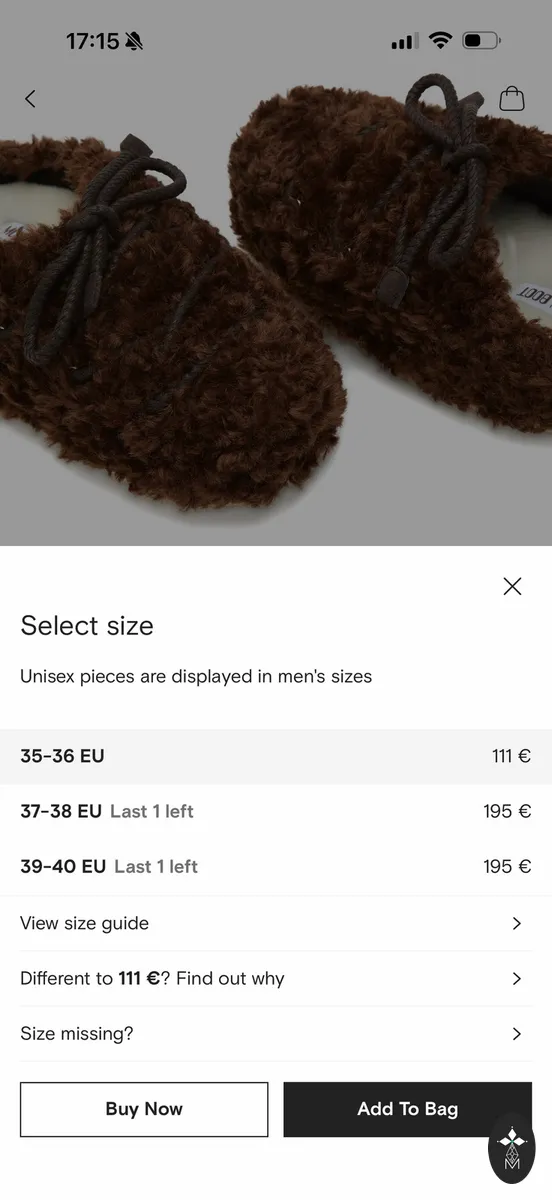
Task: Open the shopping bag icon
Action: (x=512, y=98)
